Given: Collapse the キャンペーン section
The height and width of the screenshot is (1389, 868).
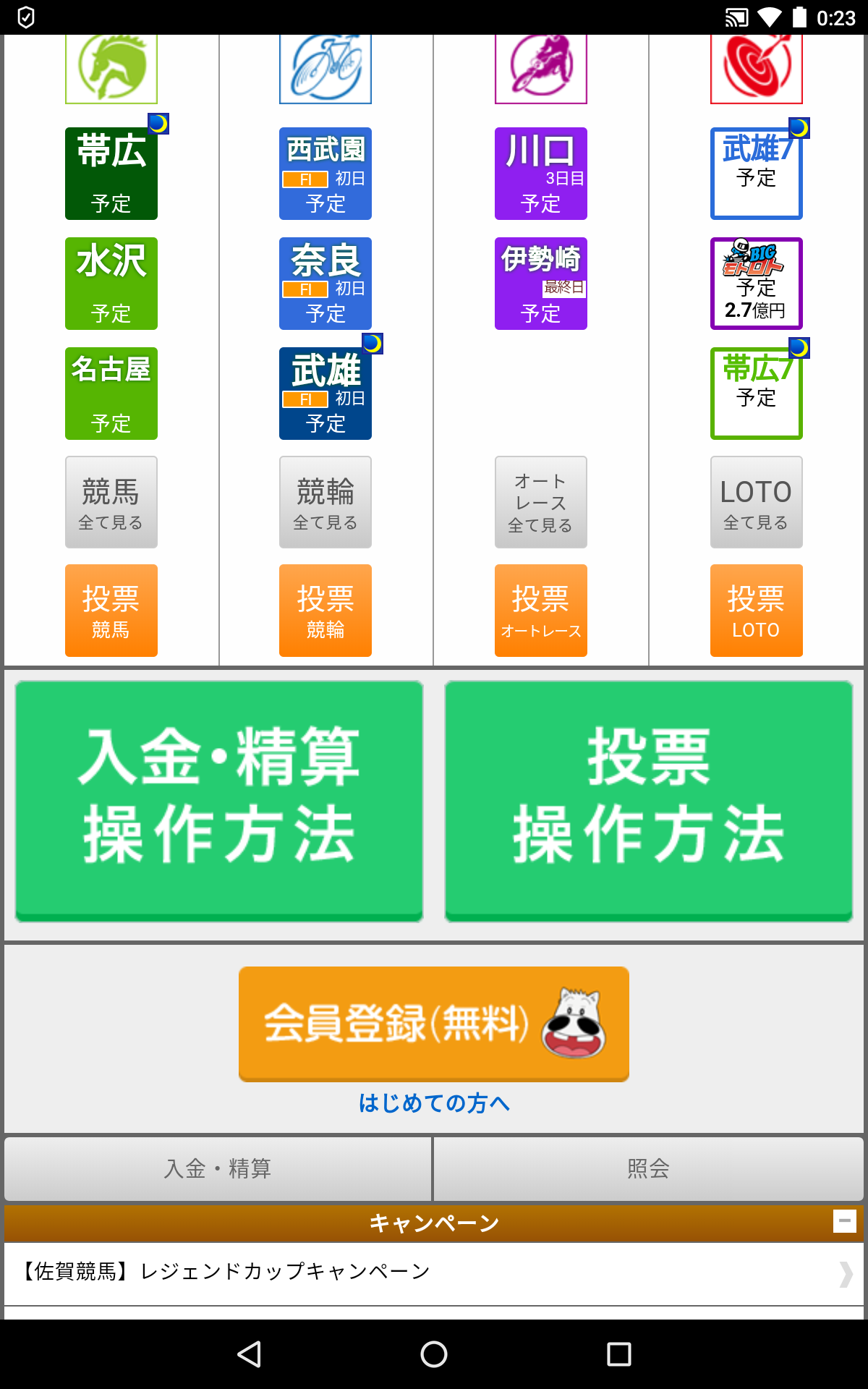Looking at the screenshot, I should point(844,1221).
